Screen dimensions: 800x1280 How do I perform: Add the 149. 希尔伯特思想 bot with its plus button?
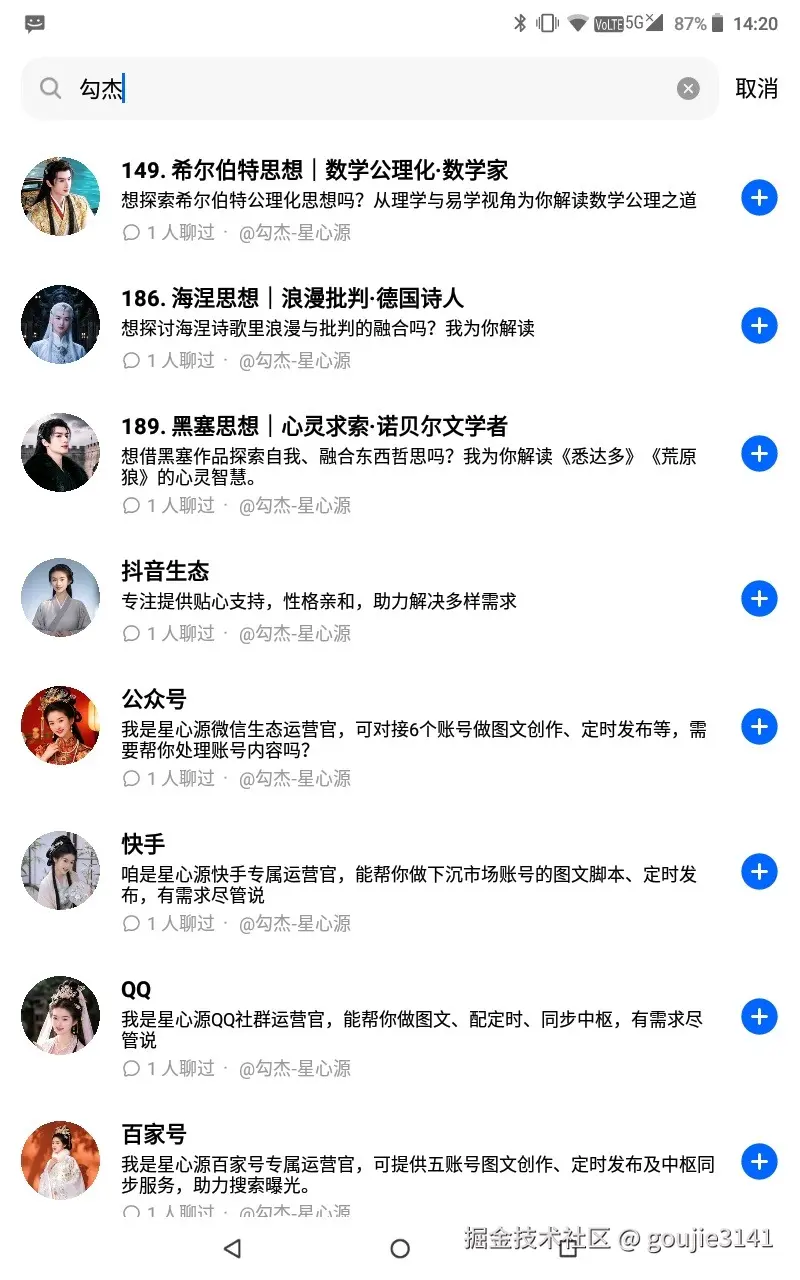(759, 198)
